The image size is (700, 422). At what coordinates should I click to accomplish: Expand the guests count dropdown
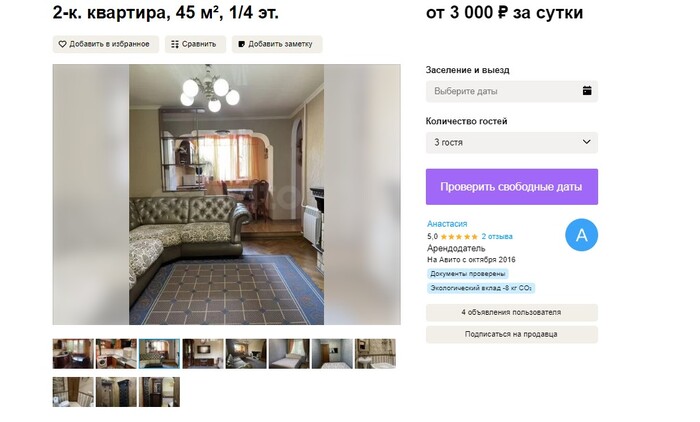[511, 143]
